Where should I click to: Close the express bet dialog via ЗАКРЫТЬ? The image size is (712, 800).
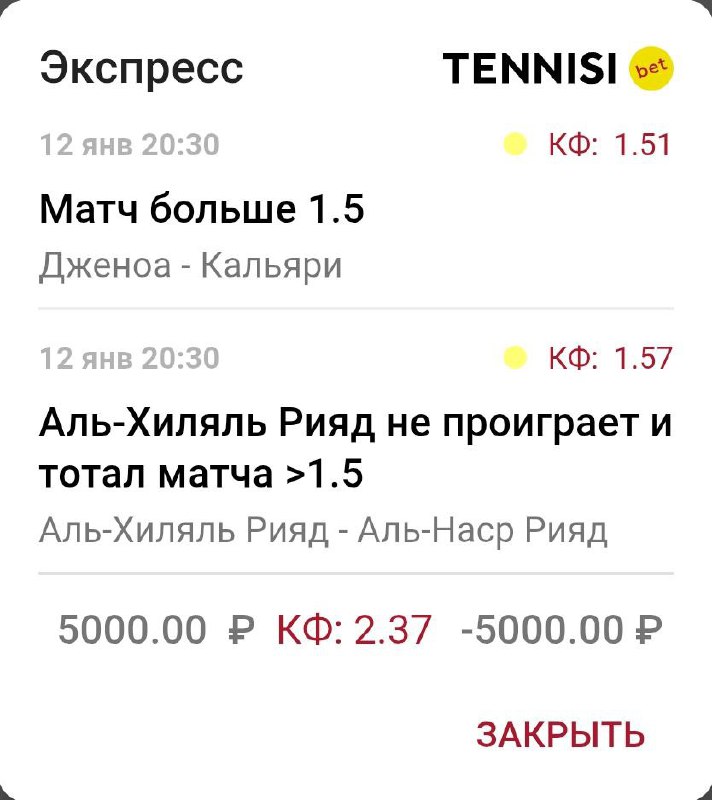pos(560,735)
